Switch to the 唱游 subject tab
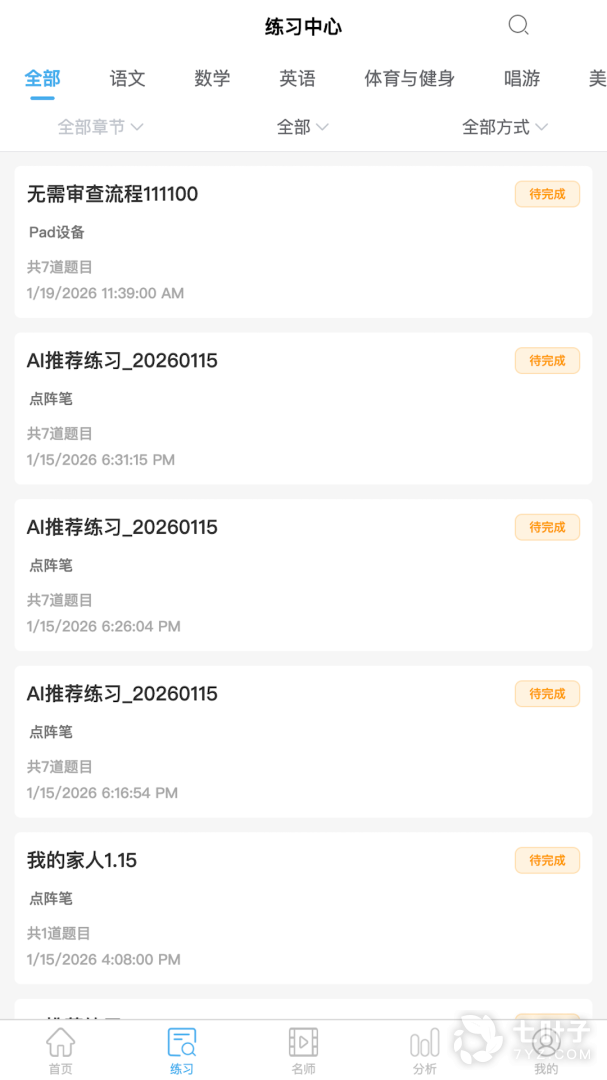 click(x=522, y=78)
